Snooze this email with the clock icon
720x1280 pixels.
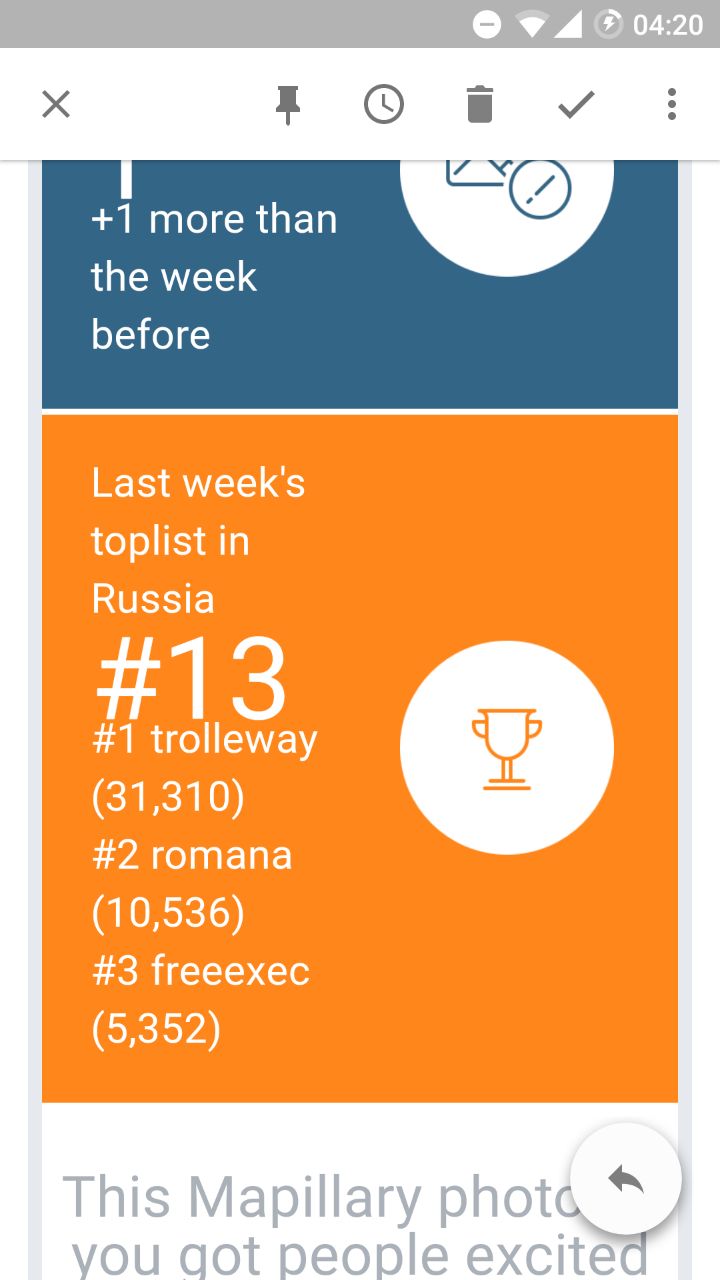(384, 104)
